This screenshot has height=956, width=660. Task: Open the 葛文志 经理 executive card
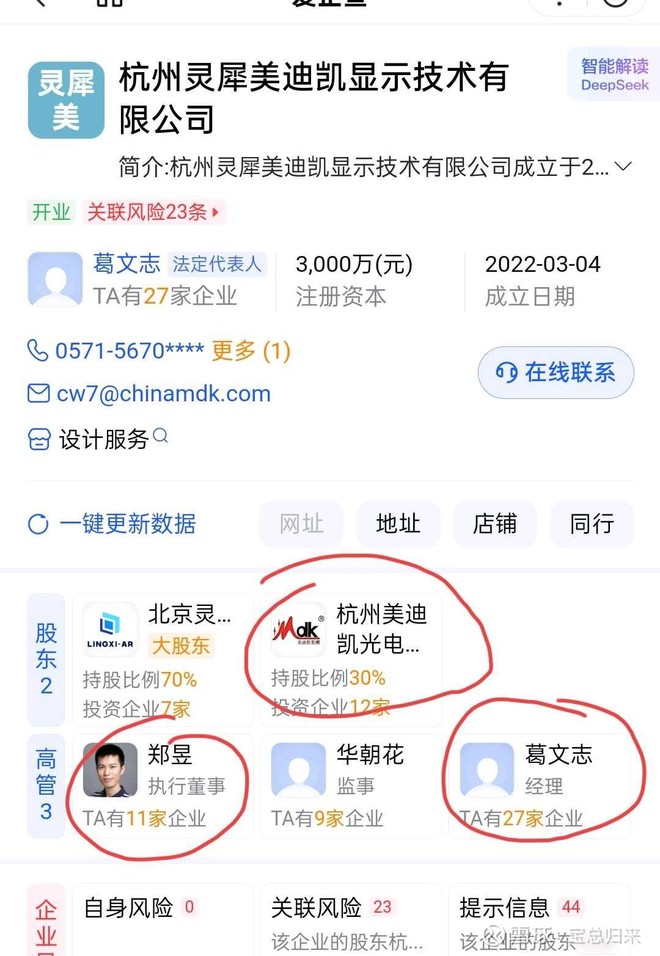(x=540, y=786)
